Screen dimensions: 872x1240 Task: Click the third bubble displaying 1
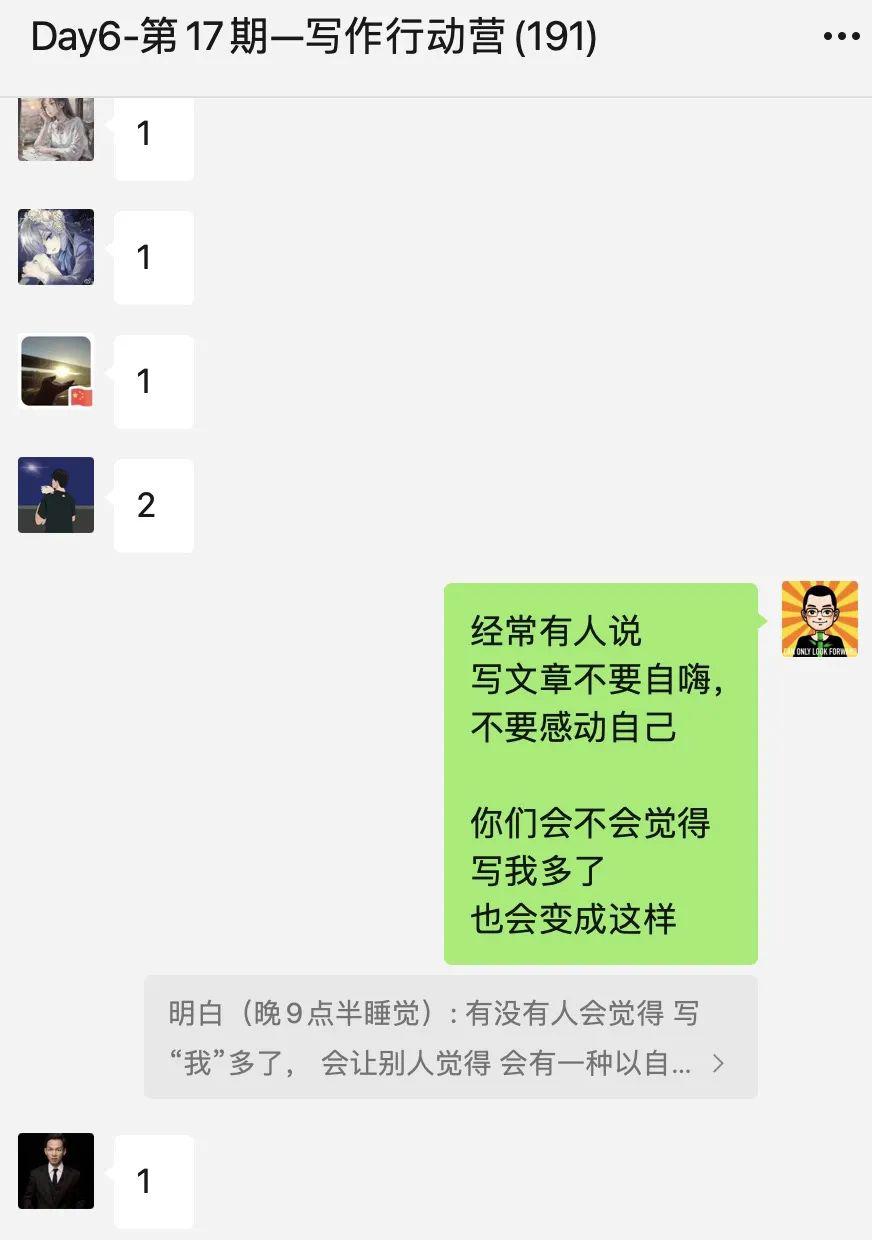pos(152,381)
